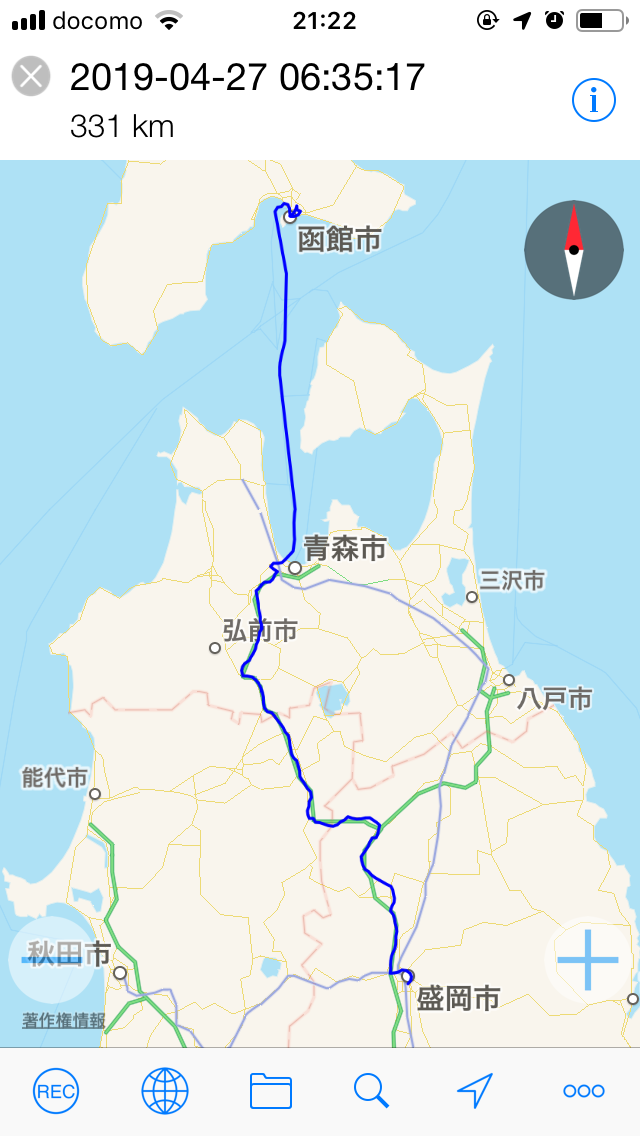Close the recorded track view
Image resolution: width=640 pixels, height=1136 pixels.
tap(31, 77)
